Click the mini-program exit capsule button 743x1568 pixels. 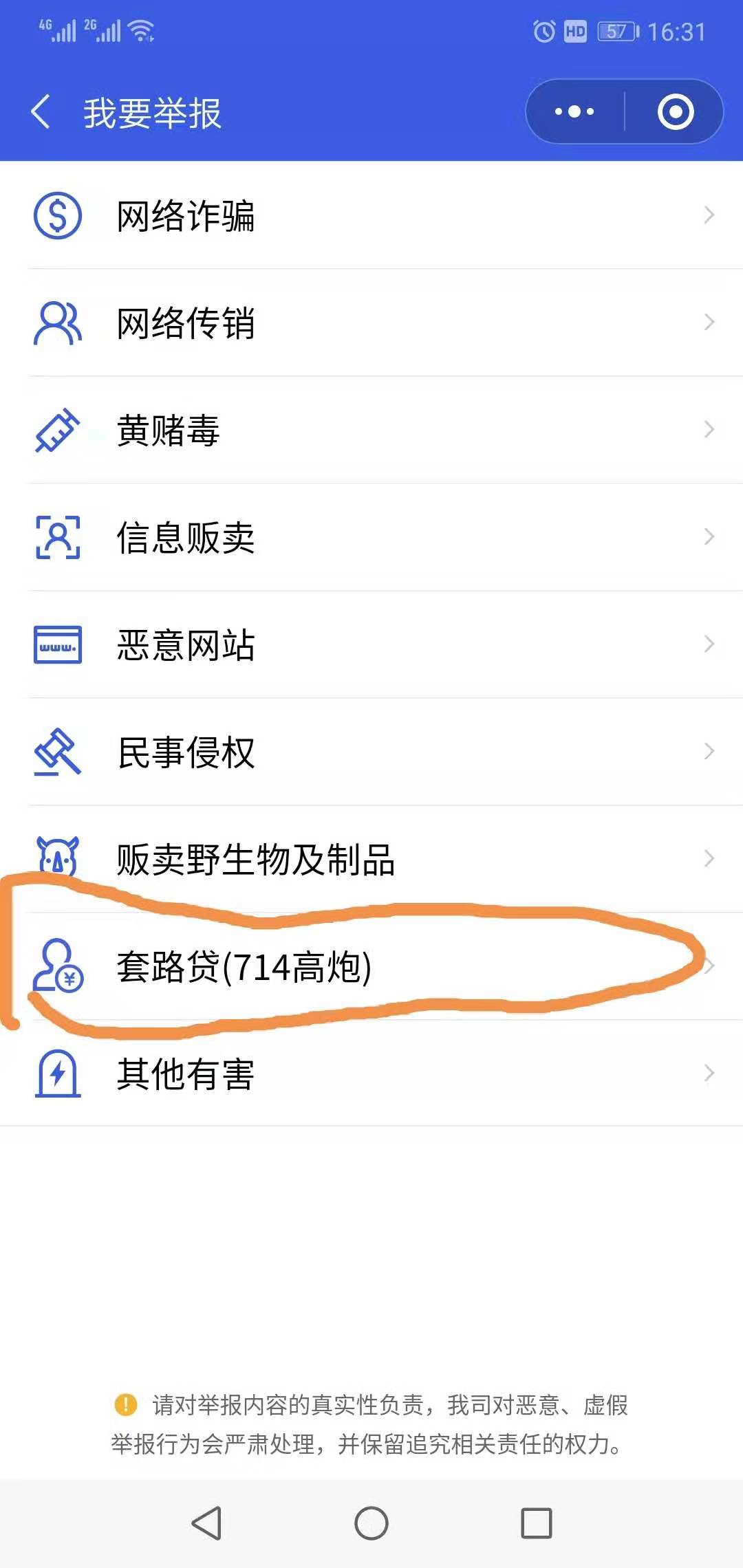pyautogui.click(x=675, y=111)
